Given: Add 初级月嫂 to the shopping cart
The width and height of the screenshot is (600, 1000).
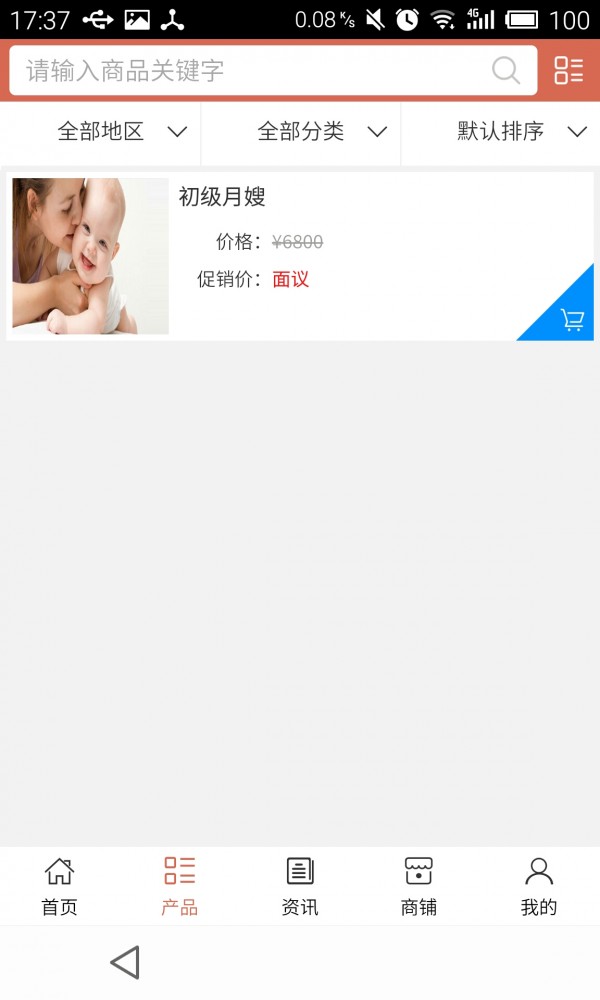Looking at the screenshot, I should [572, 320].
